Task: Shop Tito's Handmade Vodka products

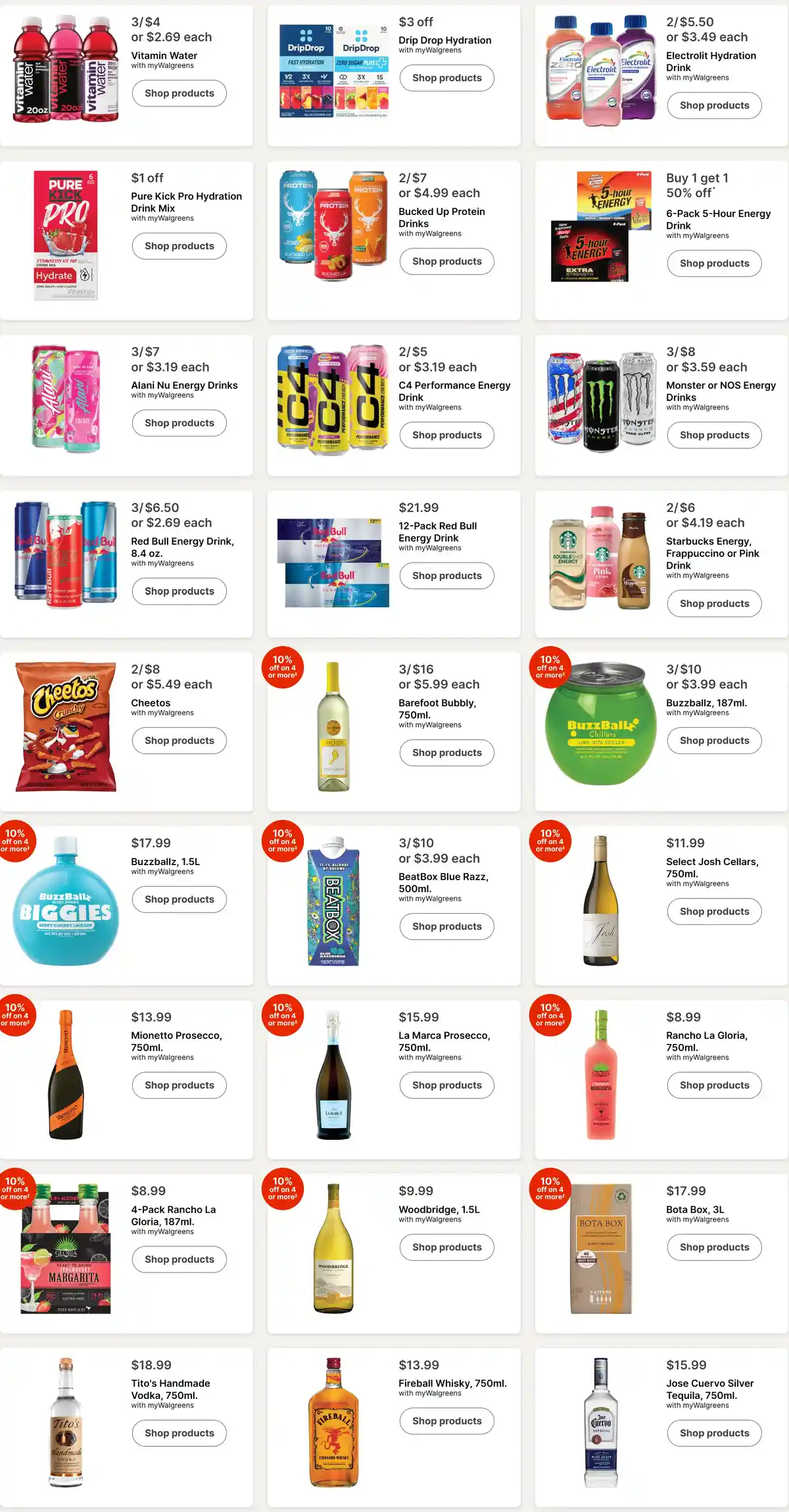Action: (179, 1433)
